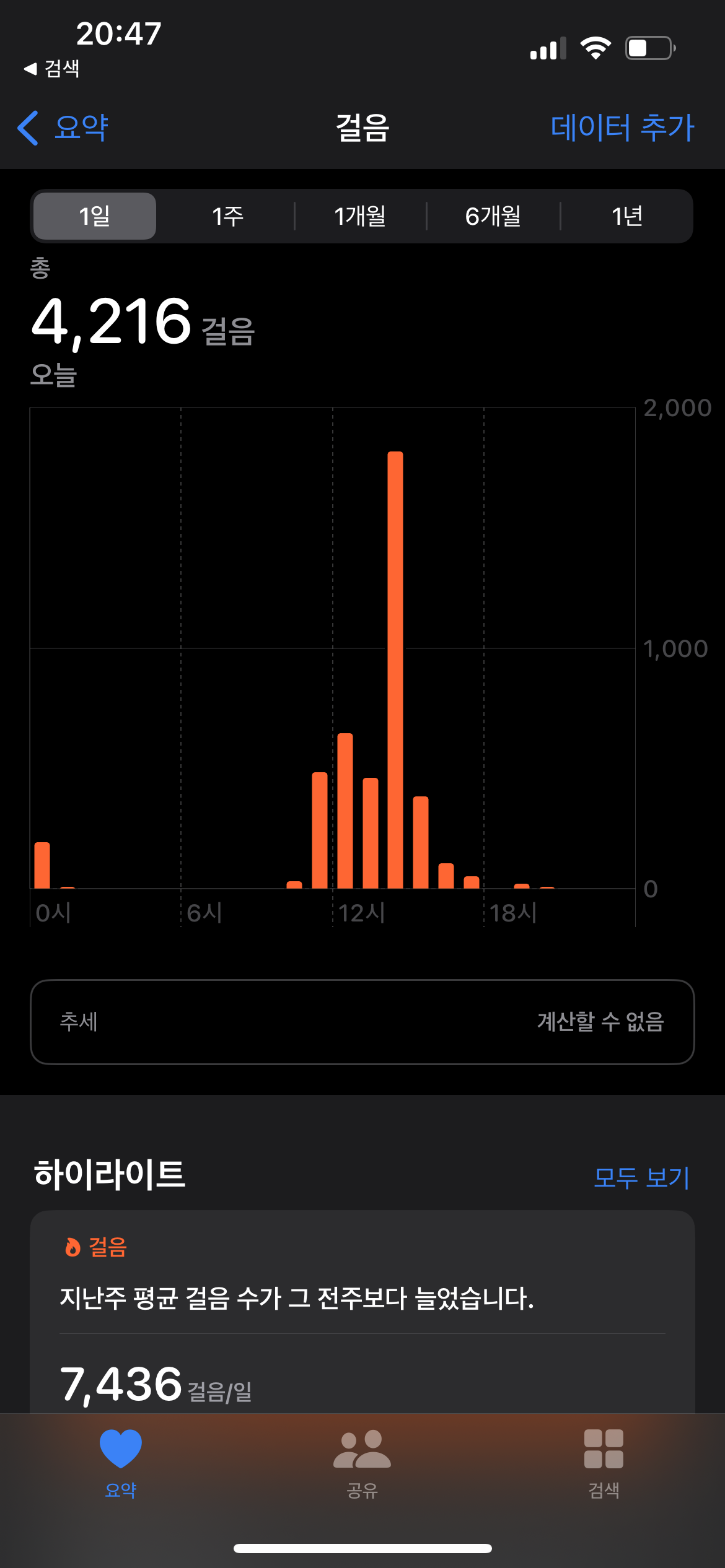Open the 요약 bottom tab
This screenshot has width=725, height=1568.
(x=121, y=1463)
